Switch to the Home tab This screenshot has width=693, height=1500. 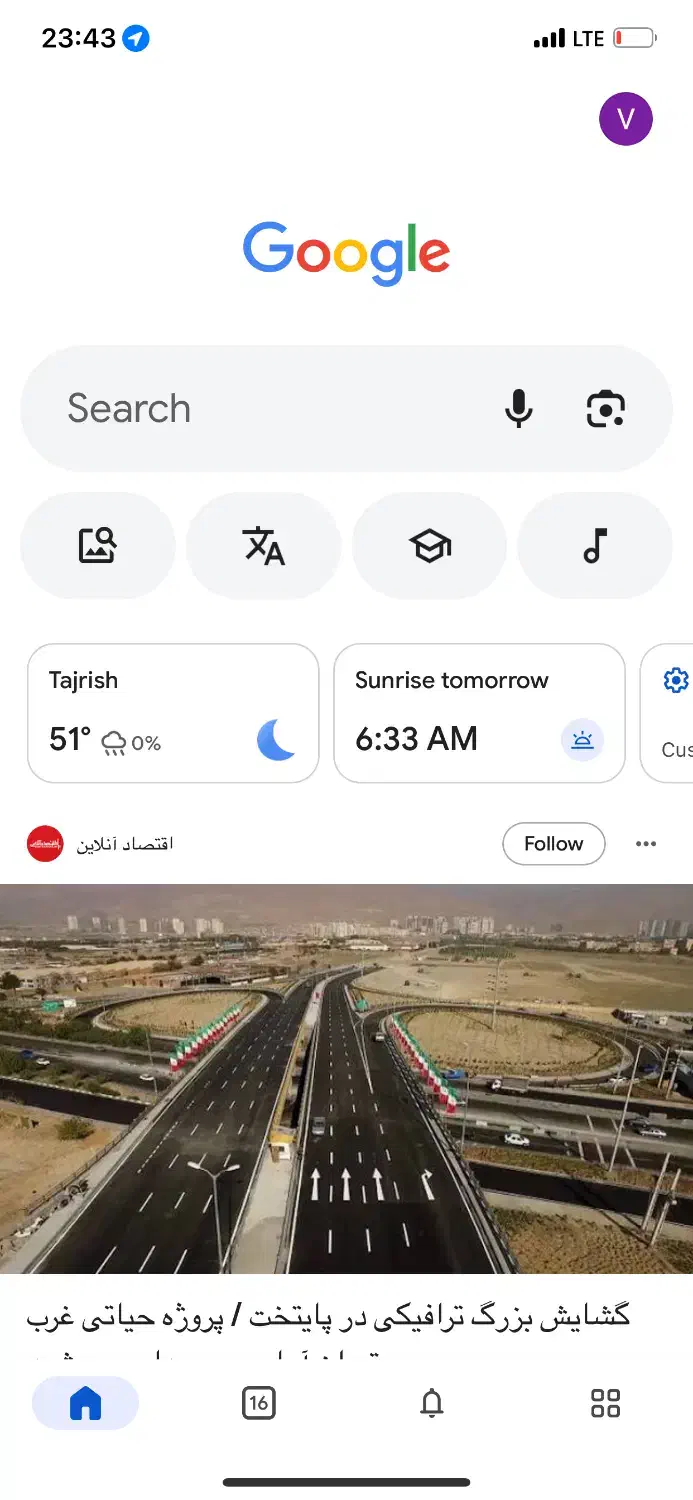(86, 1402)
